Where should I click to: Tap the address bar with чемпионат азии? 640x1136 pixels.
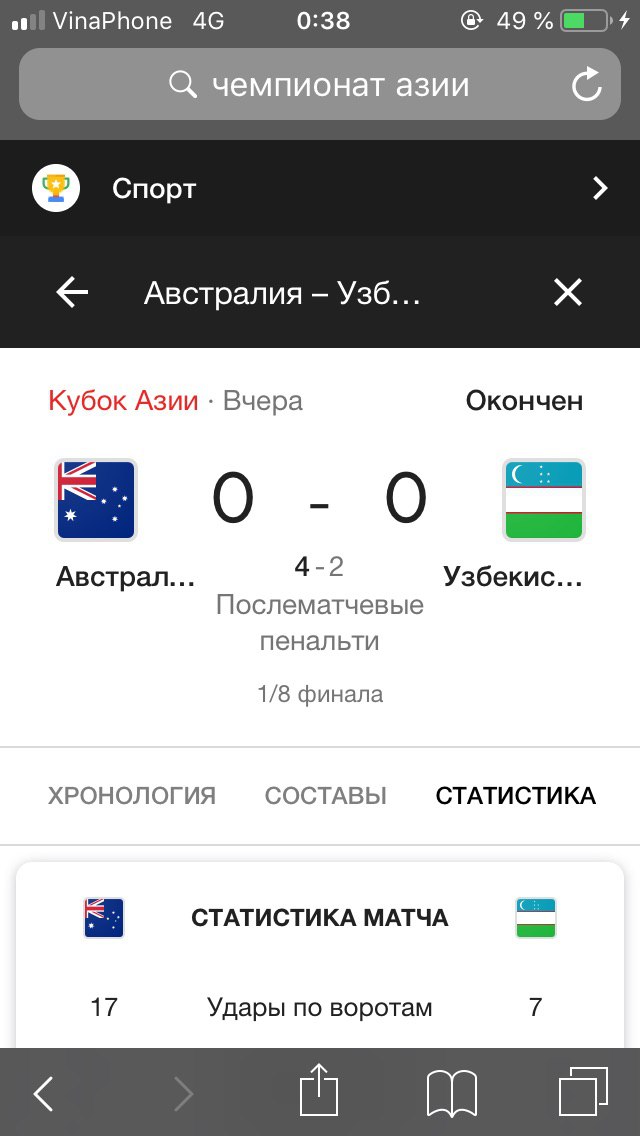point(320,85)
